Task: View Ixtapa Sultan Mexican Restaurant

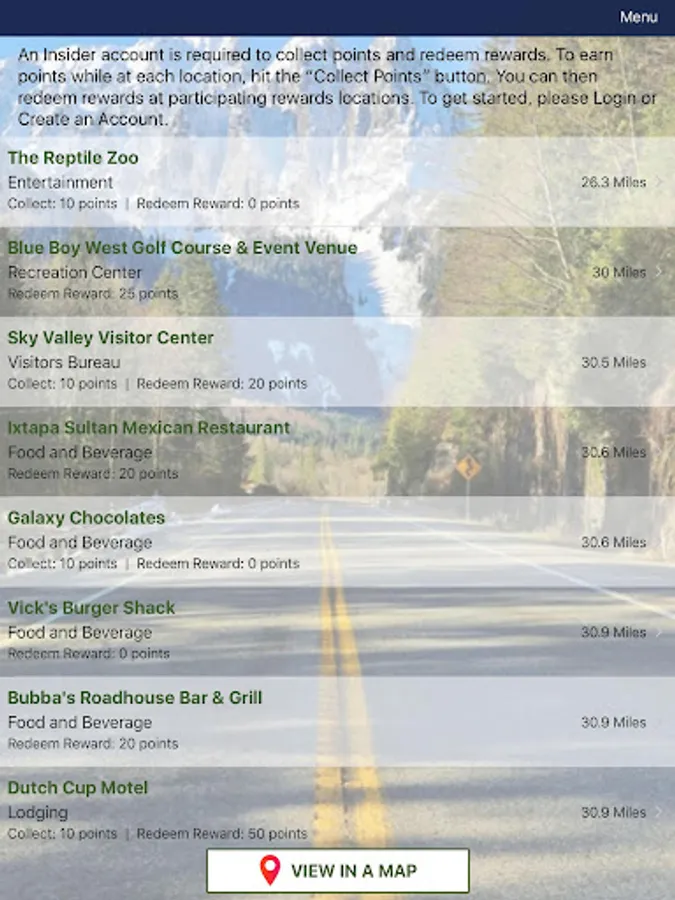Action: pos(337,451)
